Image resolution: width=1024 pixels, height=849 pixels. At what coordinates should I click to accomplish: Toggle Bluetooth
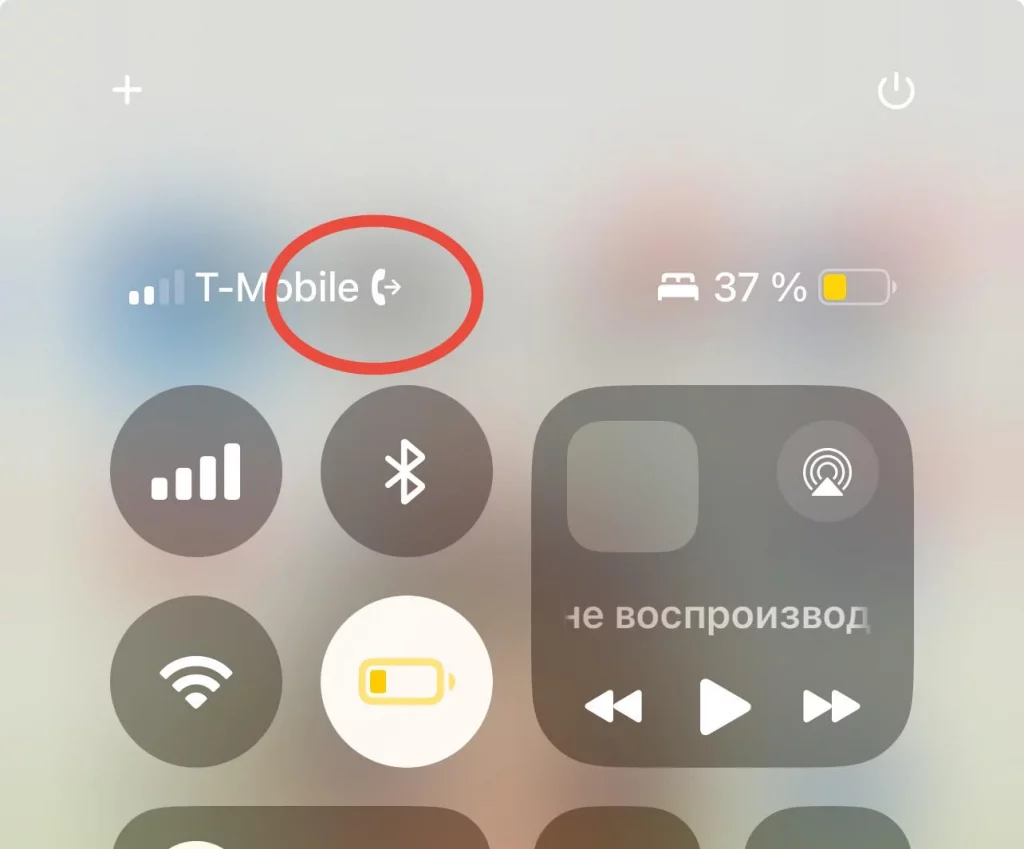pyautogui.click(x=406, y=471)
